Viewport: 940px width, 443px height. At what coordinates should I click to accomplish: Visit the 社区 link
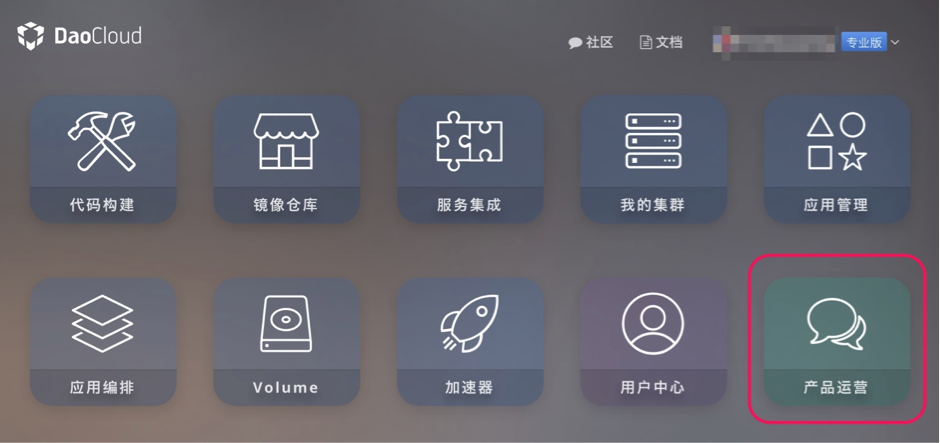pyautogui.click(x=591, y=42)
